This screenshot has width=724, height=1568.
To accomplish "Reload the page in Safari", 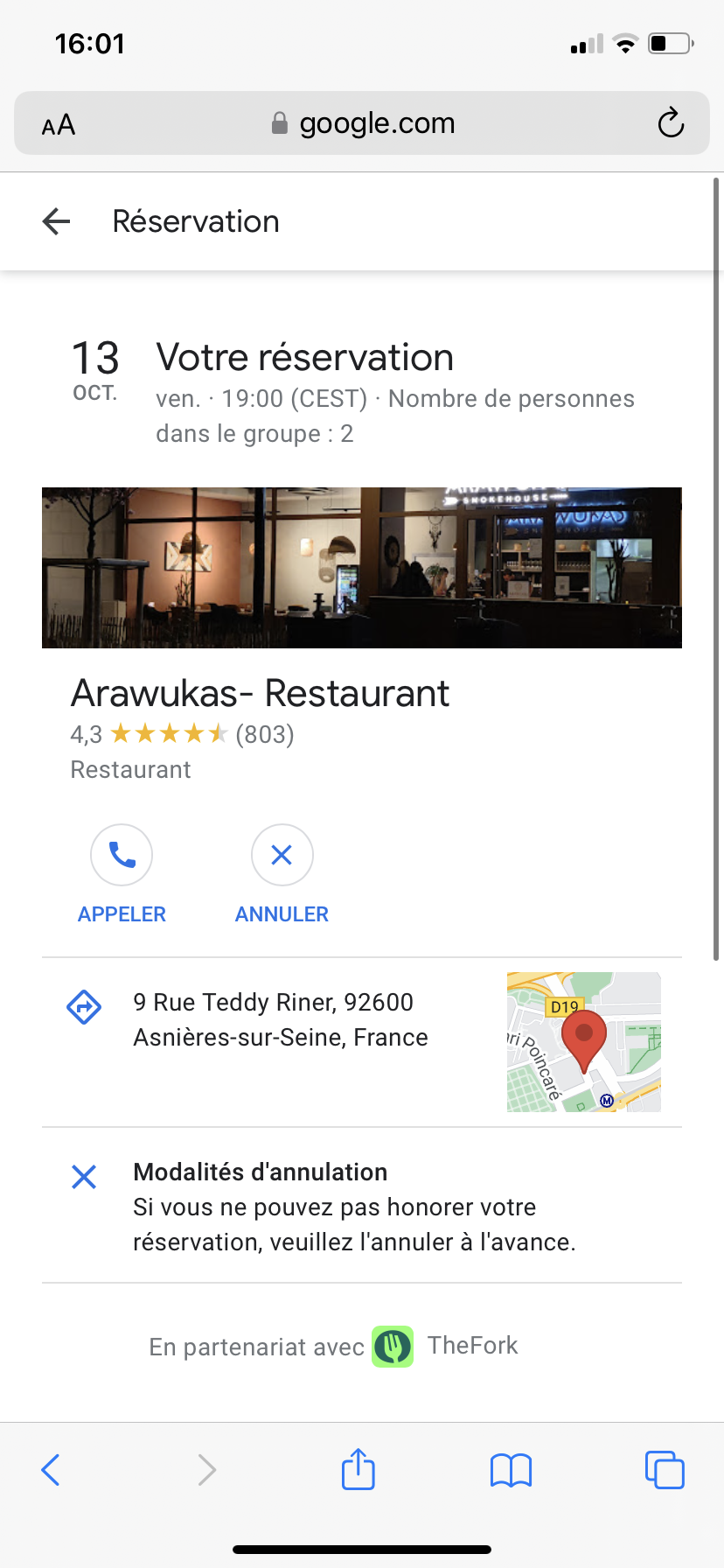I will [671, 123].
